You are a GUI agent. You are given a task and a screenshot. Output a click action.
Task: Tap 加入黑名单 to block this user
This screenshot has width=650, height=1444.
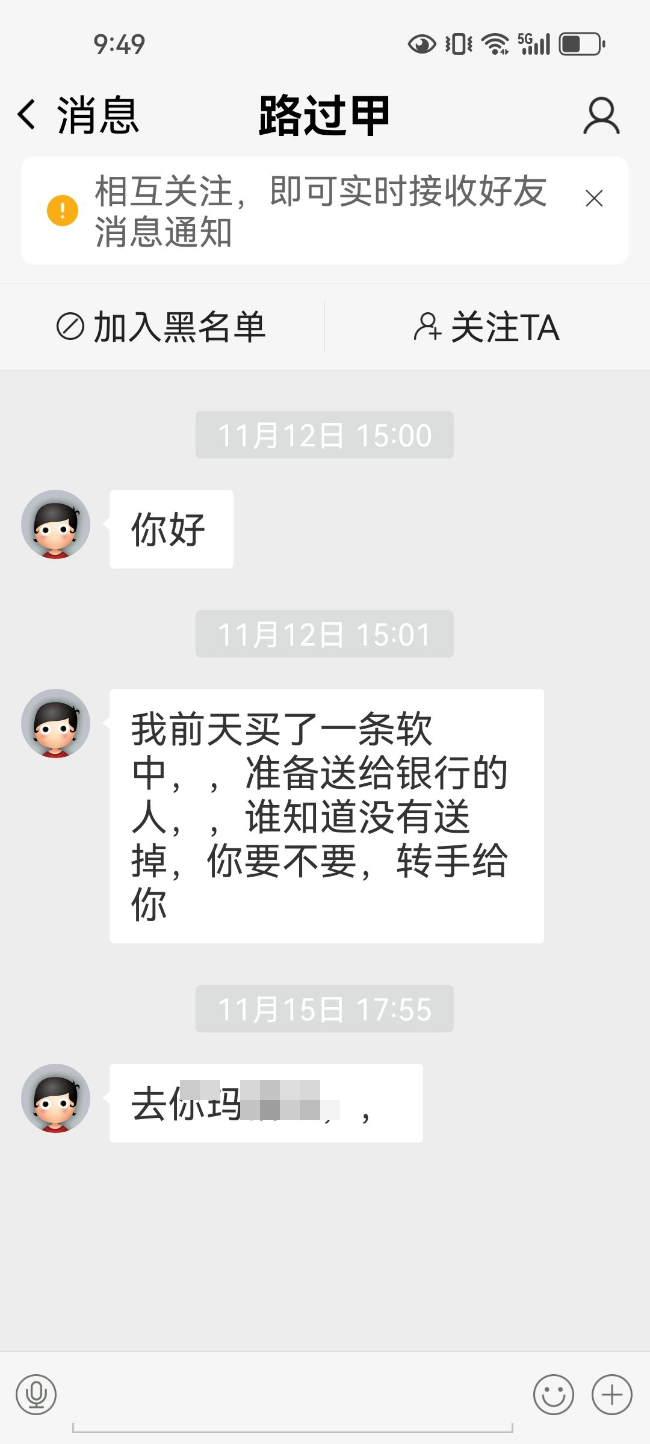click(161, 327)
